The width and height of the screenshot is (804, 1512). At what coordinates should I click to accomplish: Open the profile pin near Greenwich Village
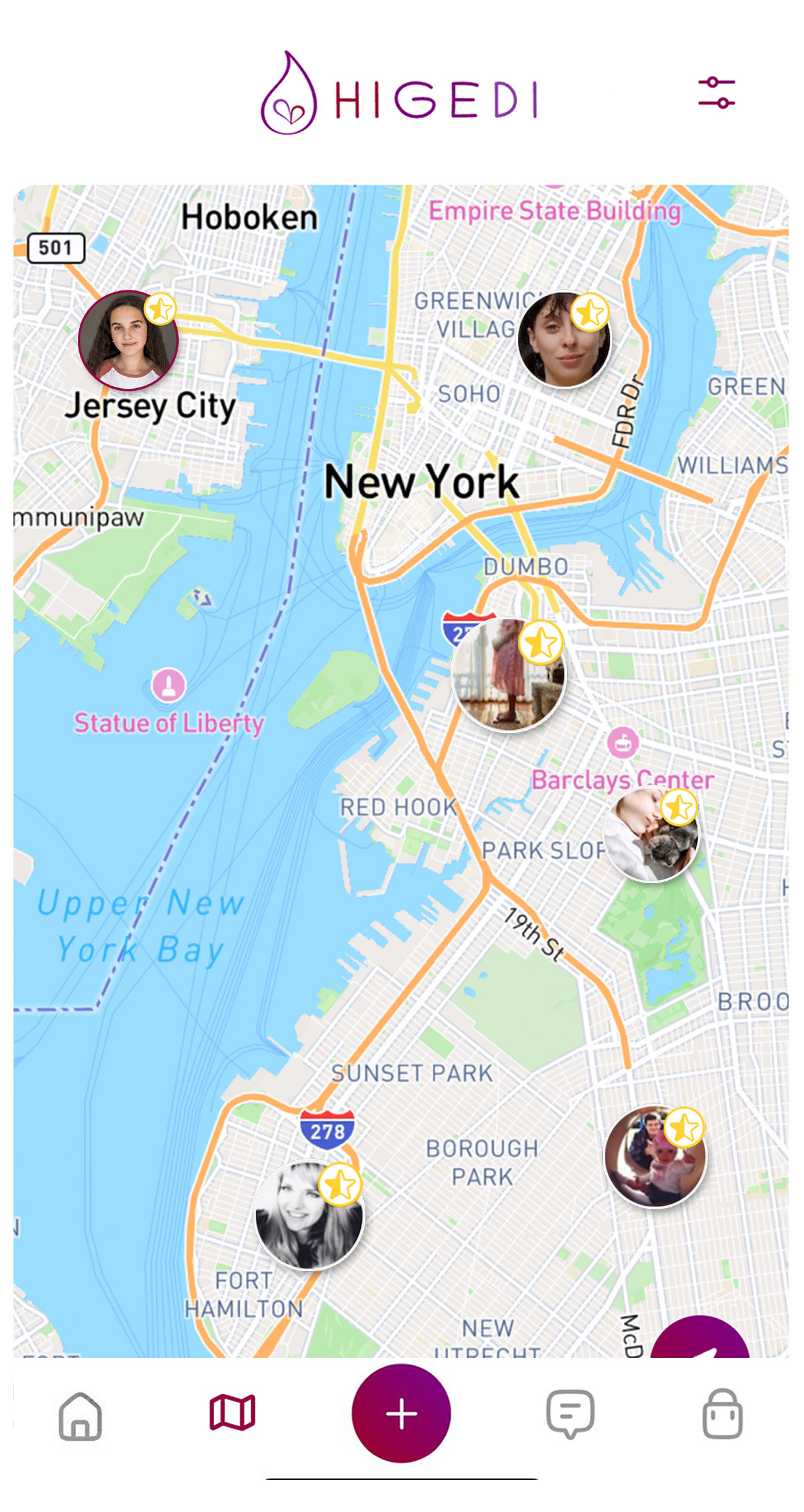(563, 340)
